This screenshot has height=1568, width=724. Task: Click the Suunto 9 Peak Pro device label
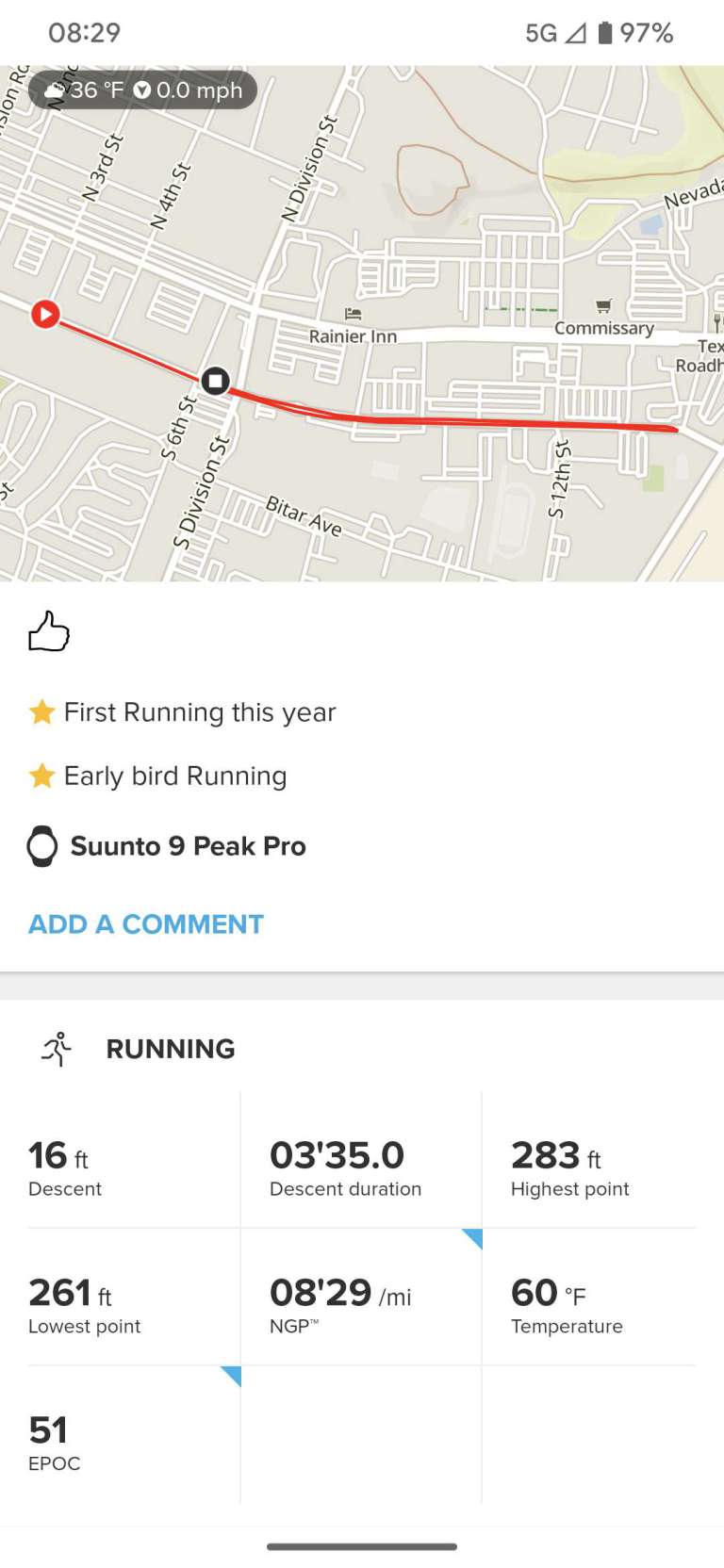188,846
